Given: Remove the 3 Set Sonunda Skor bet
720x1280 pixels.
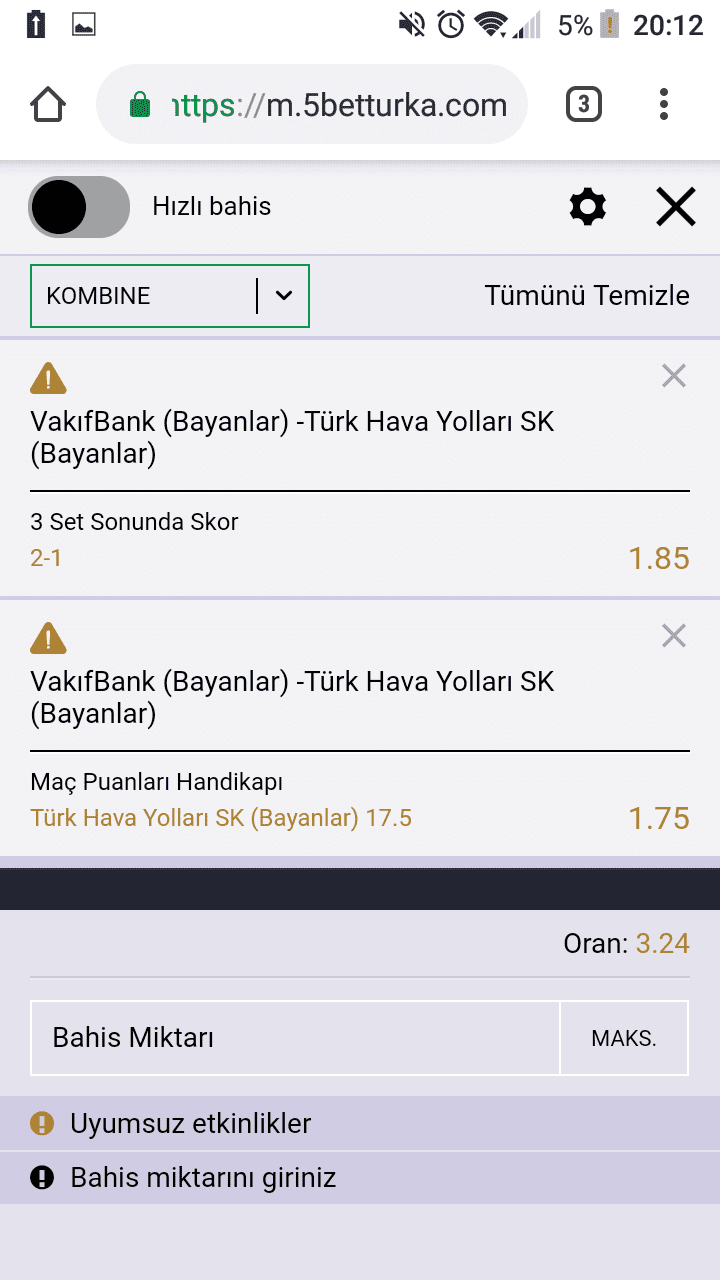Looking at the screenshot, I should [674, 376].
